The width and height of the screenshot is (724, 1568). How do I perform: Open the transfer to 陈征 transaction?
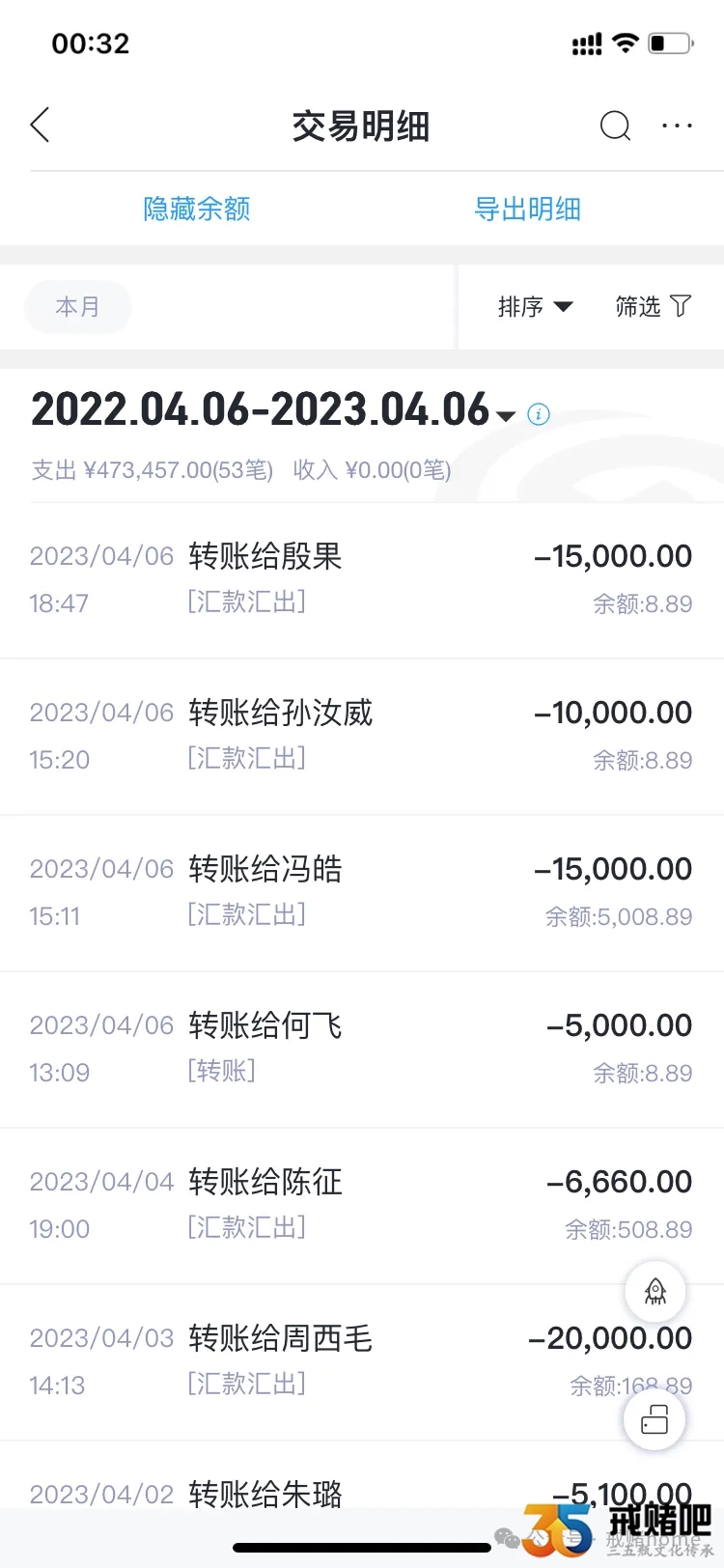pyautogui.click(x=362, y=1206)
